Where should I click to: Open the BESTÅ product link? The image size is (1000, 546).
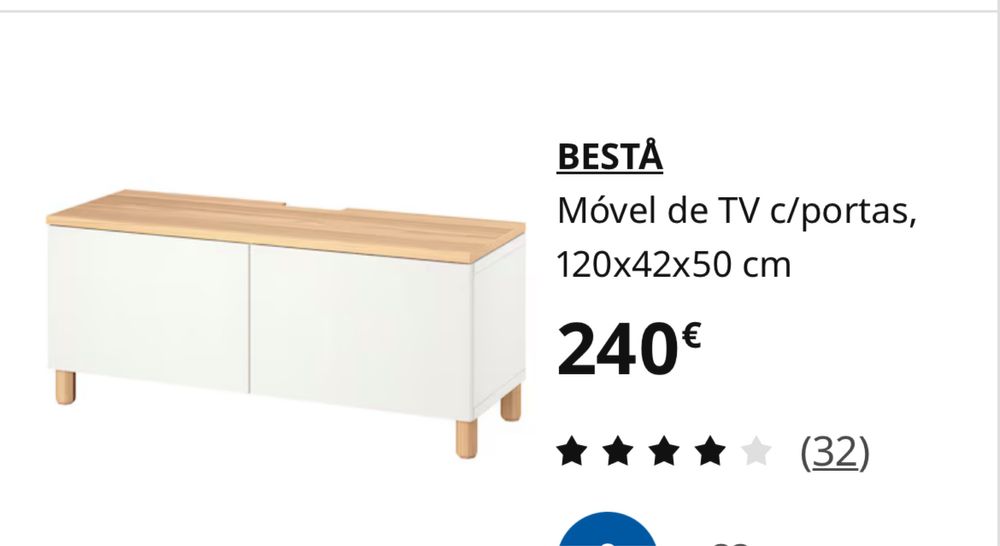tap(609, 157)
